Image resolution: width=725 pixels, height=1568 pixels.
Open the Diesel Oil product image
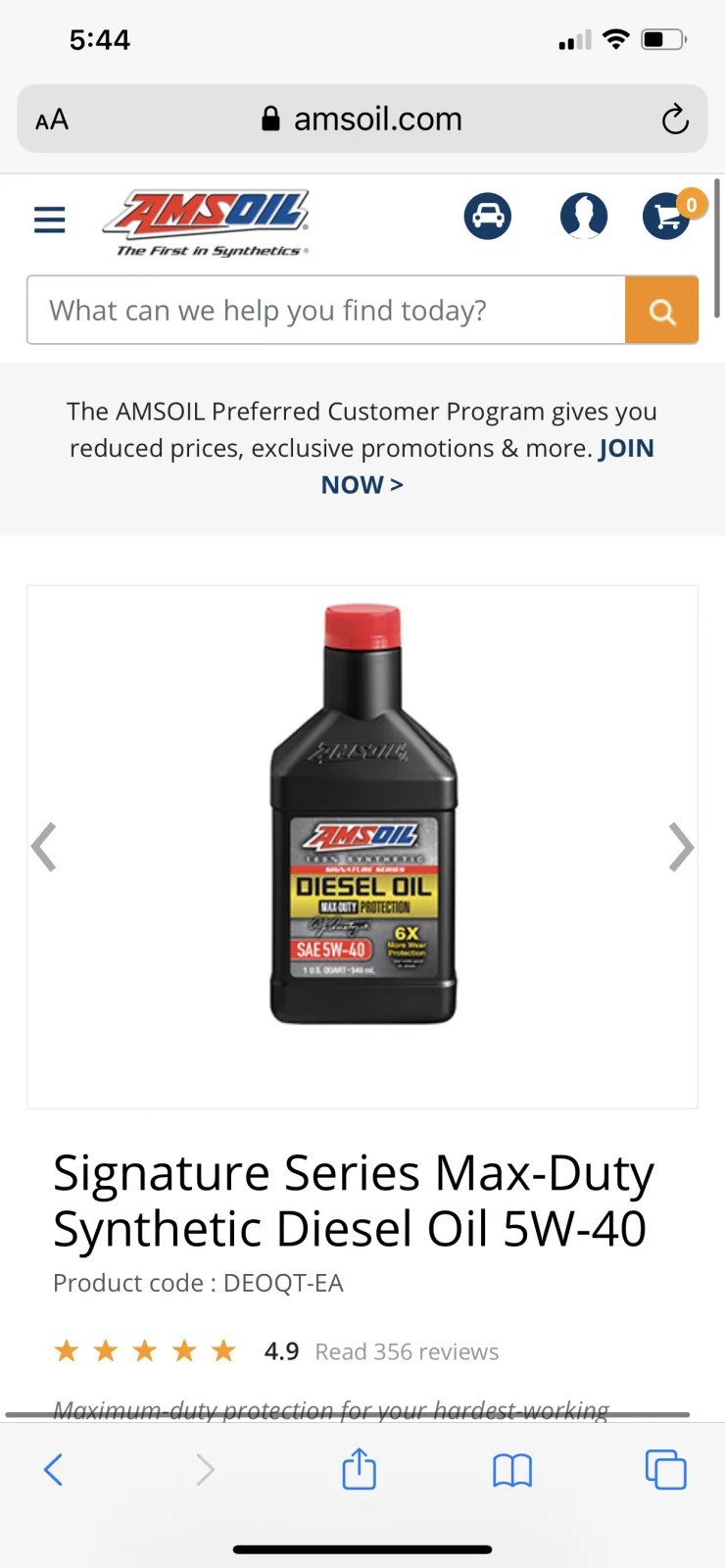tap(363, 813)
